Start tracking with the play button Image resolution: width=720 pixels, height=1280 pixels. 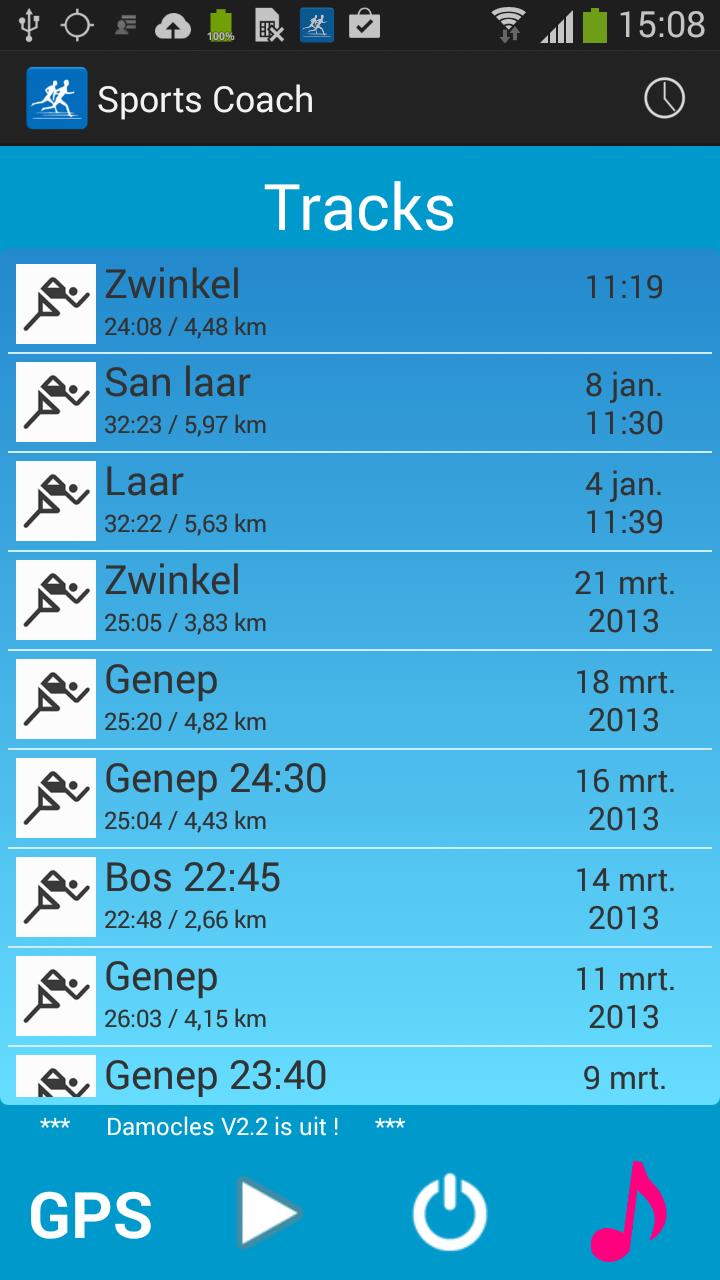point(268,1214)
